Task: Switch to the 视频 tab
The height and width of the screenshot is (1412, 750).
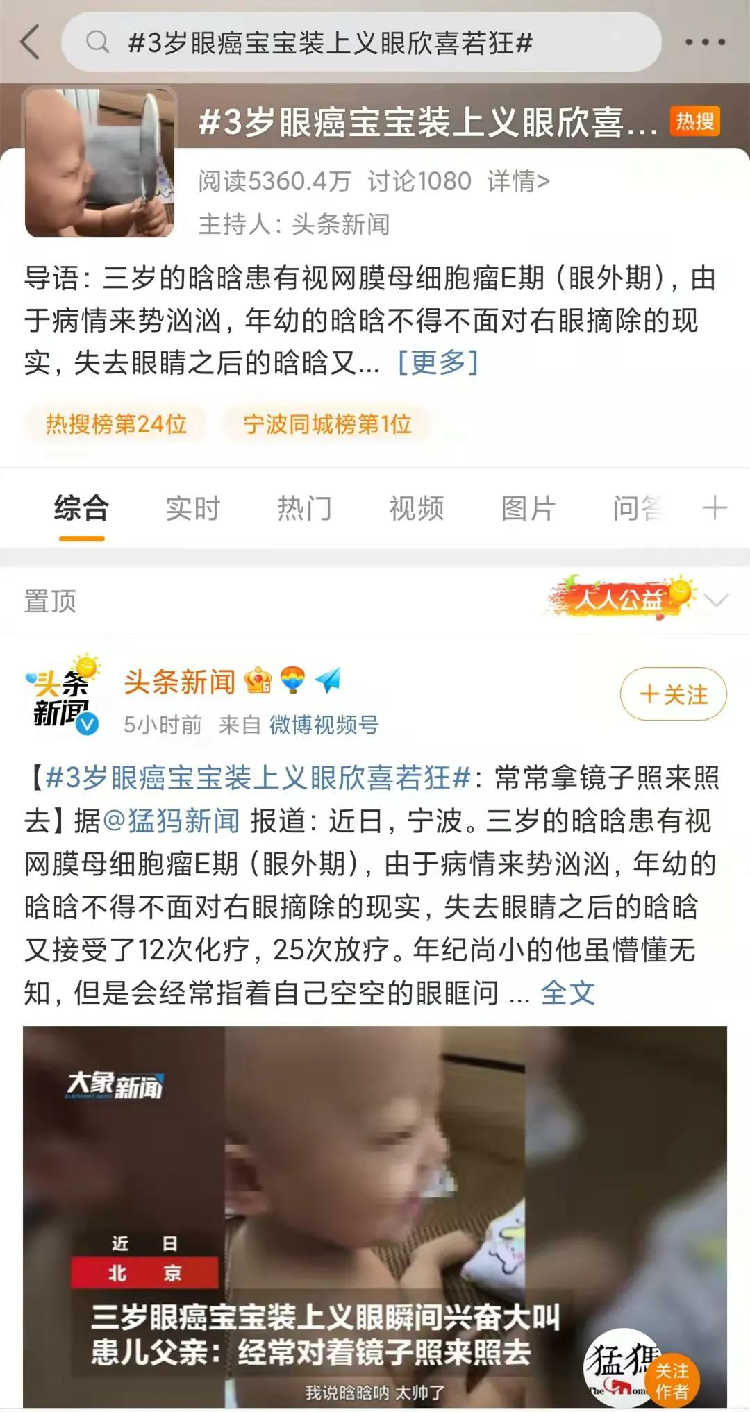Action: point(416,508)
